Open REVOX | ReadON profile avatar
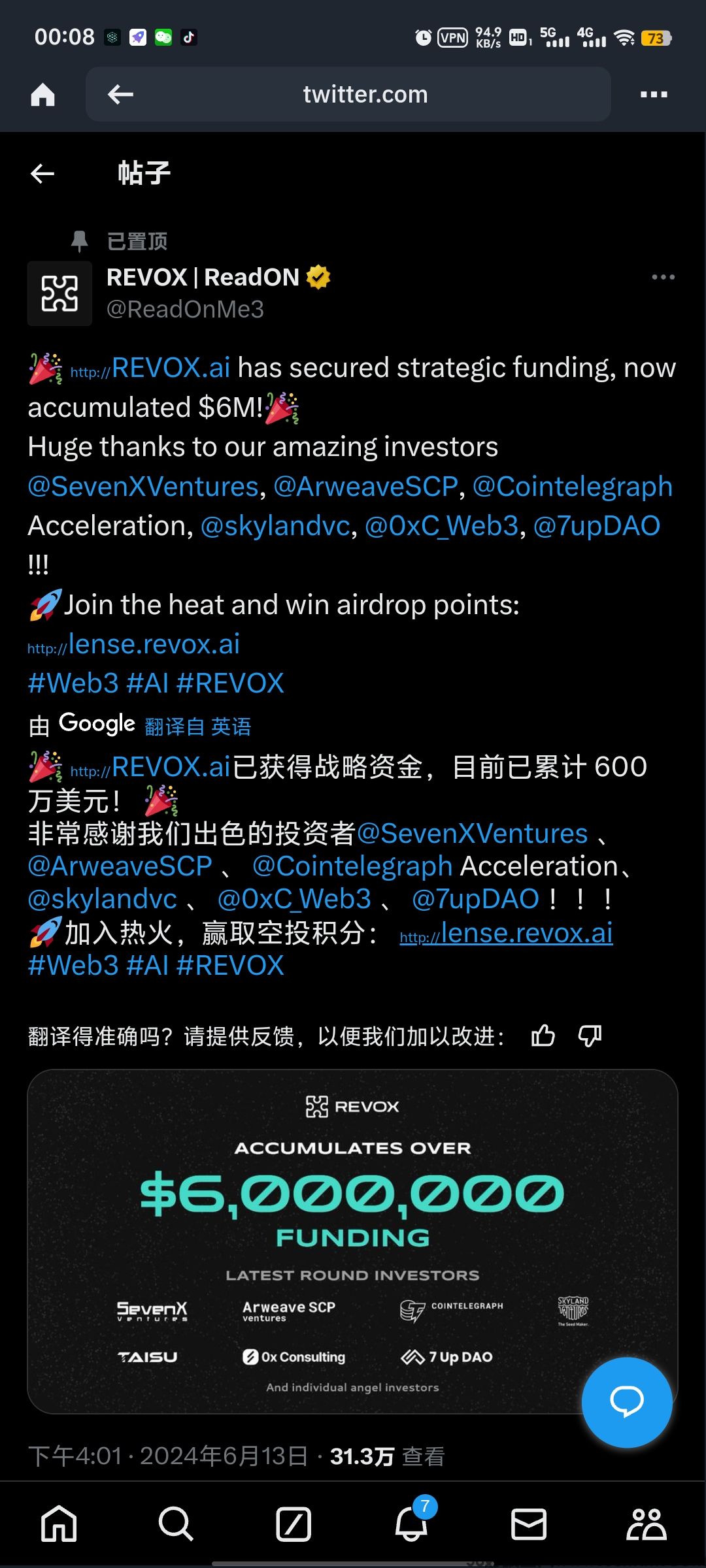Screen dimensions: 706x1568 (x=59, y=293)
